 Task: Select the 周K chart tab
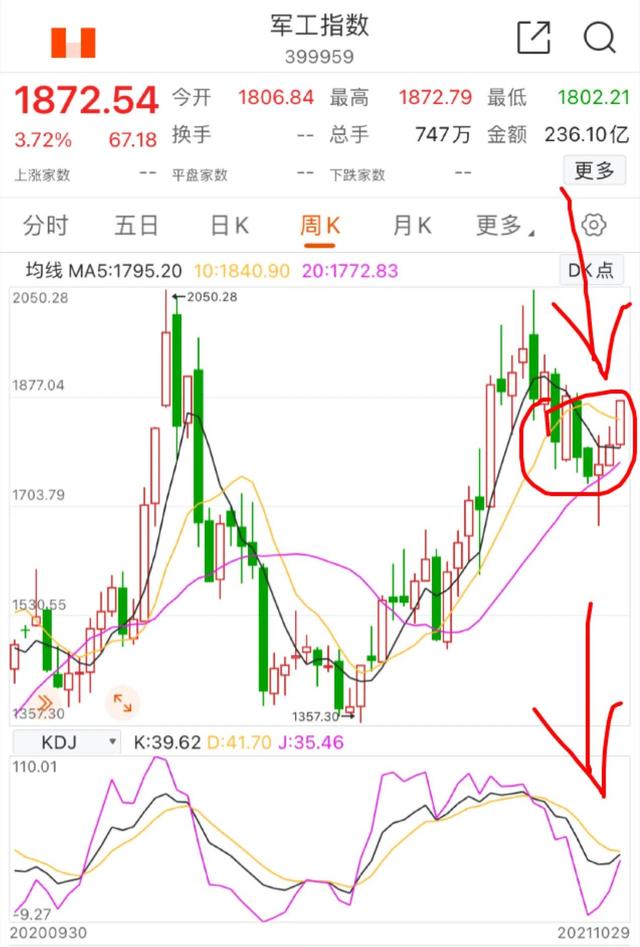click(320, 226)
